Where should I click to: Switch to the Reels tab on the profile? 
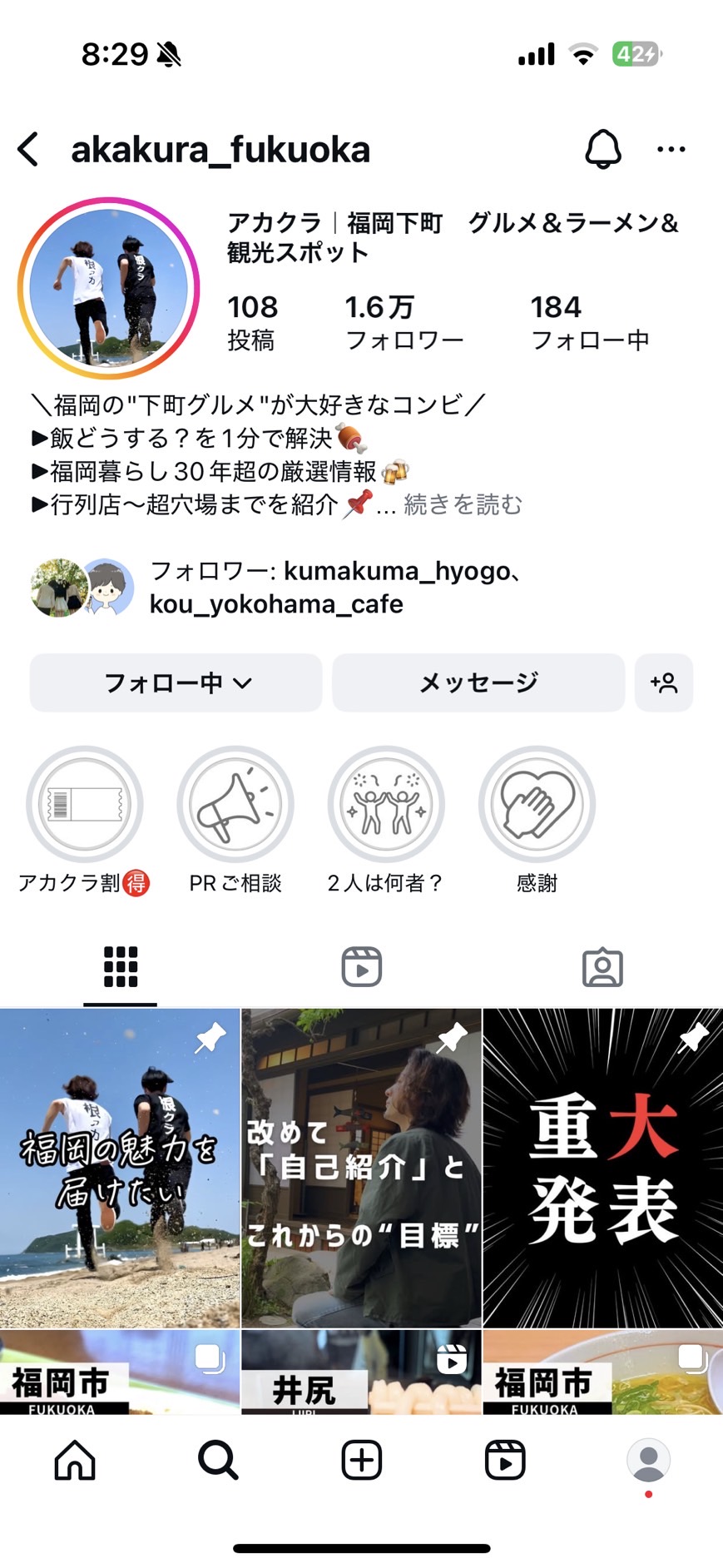click(361, 967)
